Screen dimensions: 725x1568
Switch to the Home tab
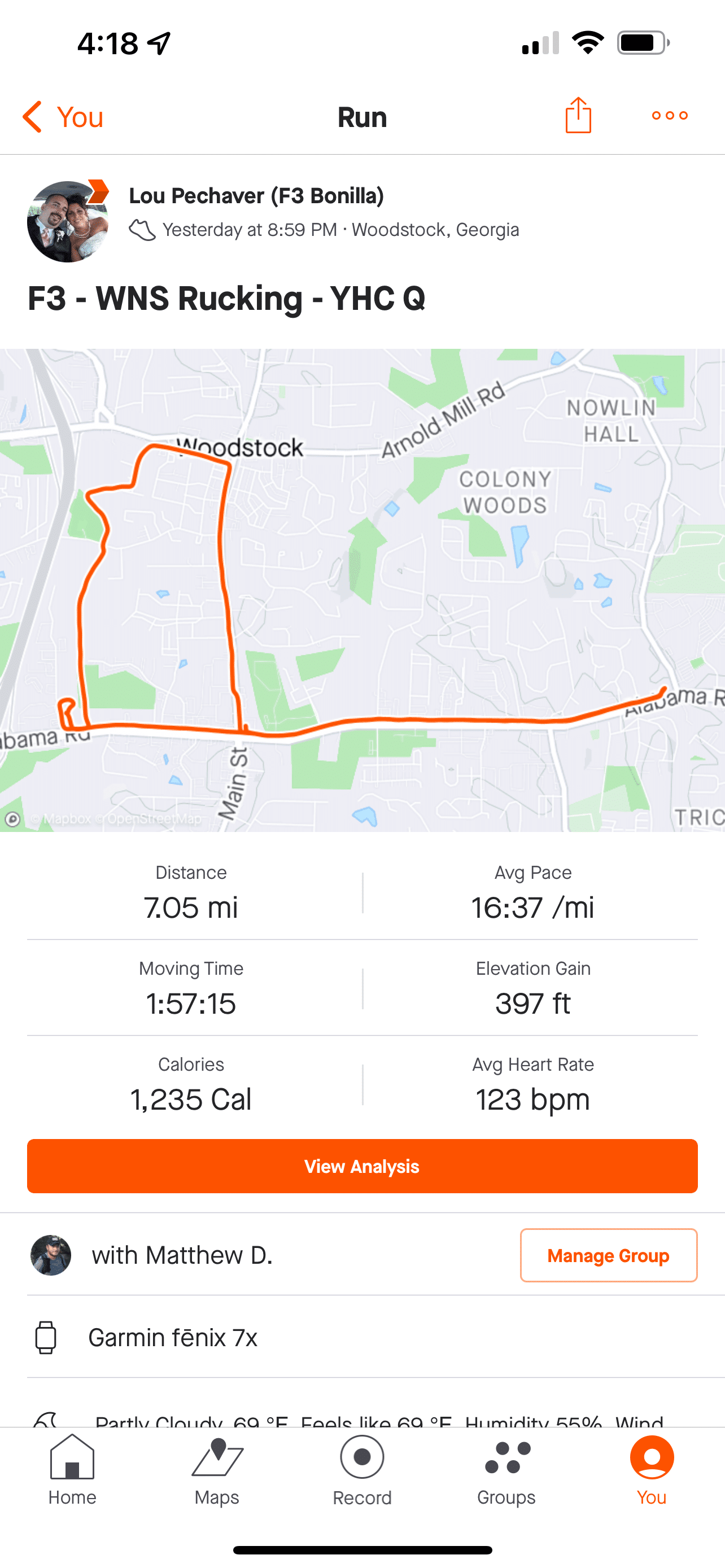[x=72, y=1469]
